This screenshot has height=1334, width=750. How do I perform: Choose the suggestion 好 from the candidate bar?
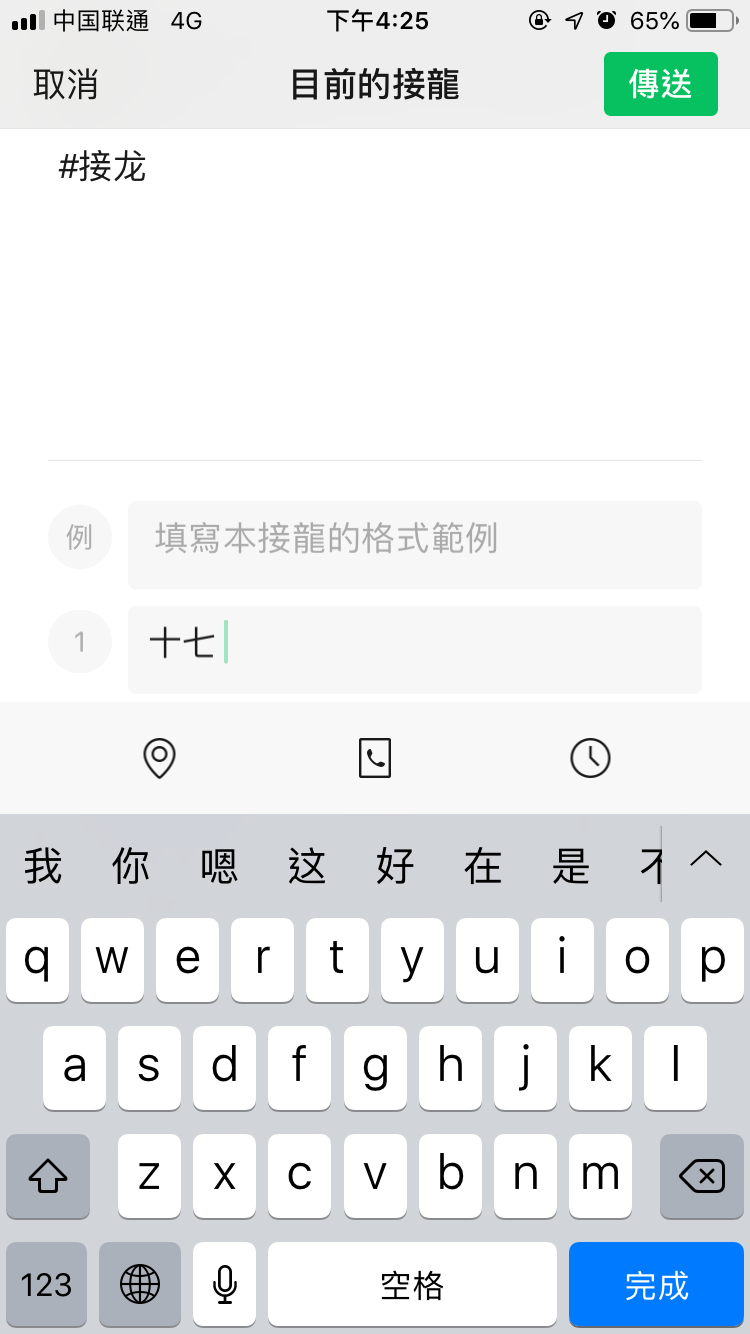395,865
